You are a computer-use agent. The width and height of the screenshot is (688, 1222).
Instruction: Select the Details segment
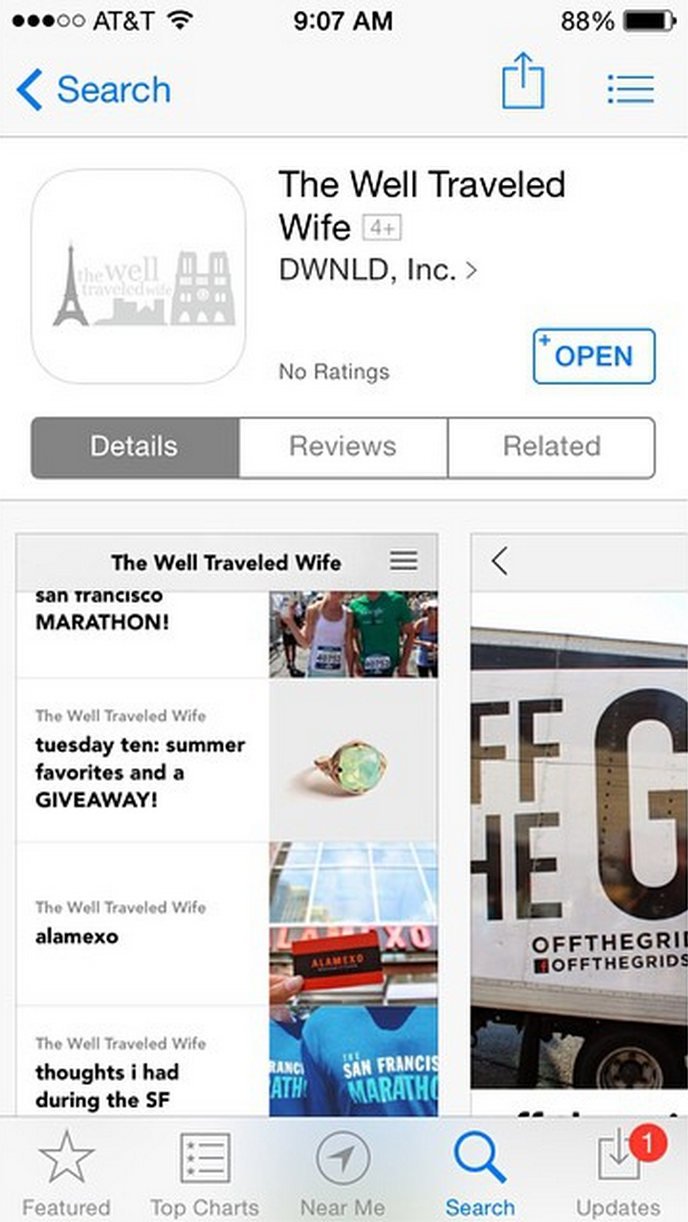[135, 447]
